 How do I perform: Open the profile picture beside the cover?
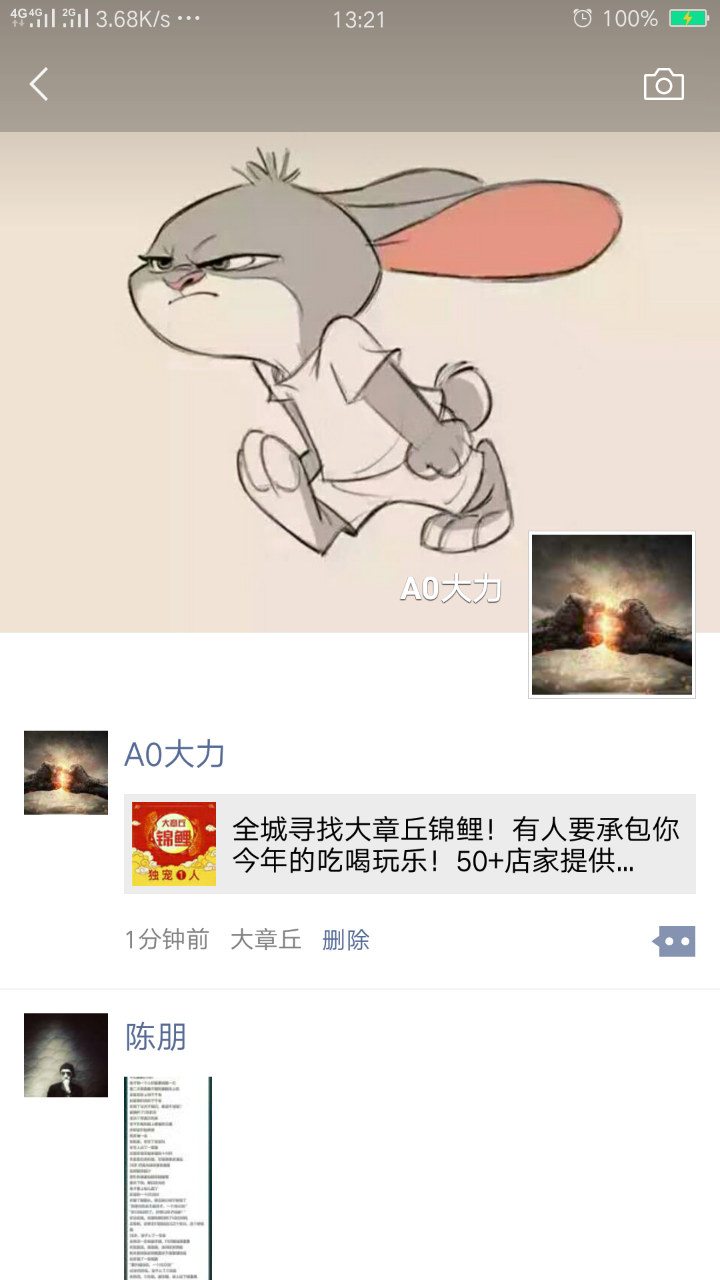pyautogui.click(x=612, y=614)
